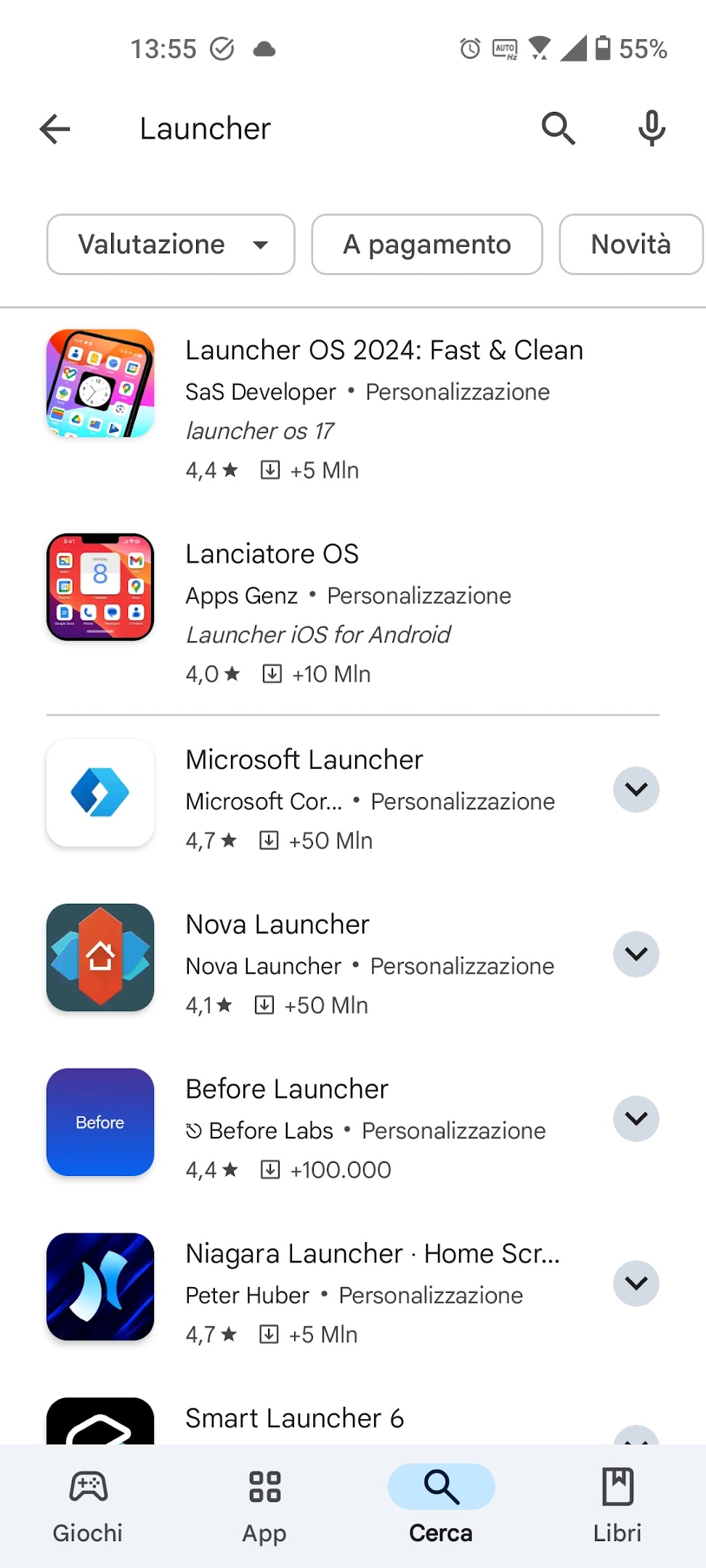Screen dimensions: 706x1568
Task: Select the Nova Launcher app icon
Action: [100, 957]
